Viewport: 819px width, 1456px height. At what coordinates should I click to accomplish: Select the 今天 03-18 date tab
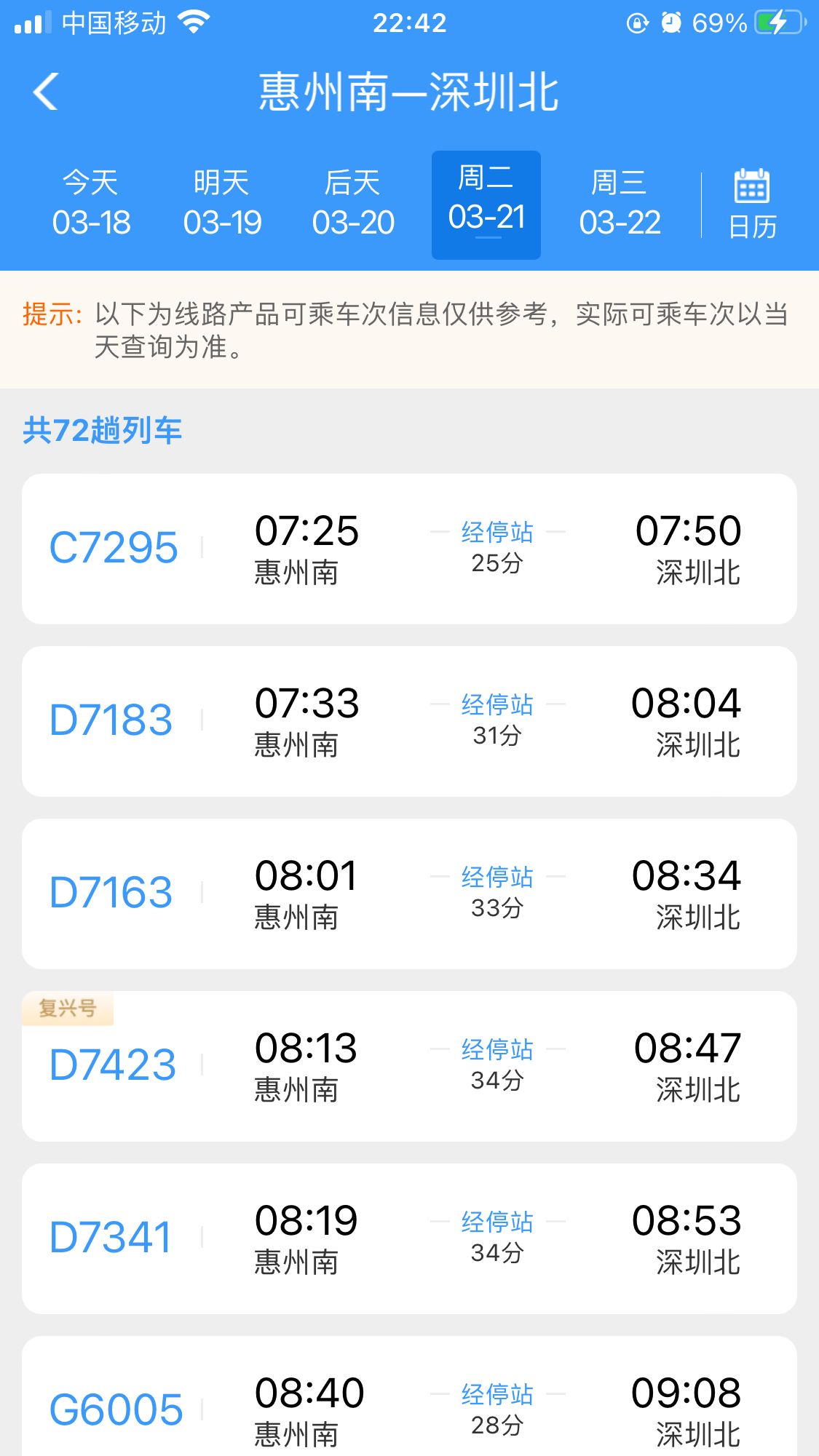pos(91,204)
